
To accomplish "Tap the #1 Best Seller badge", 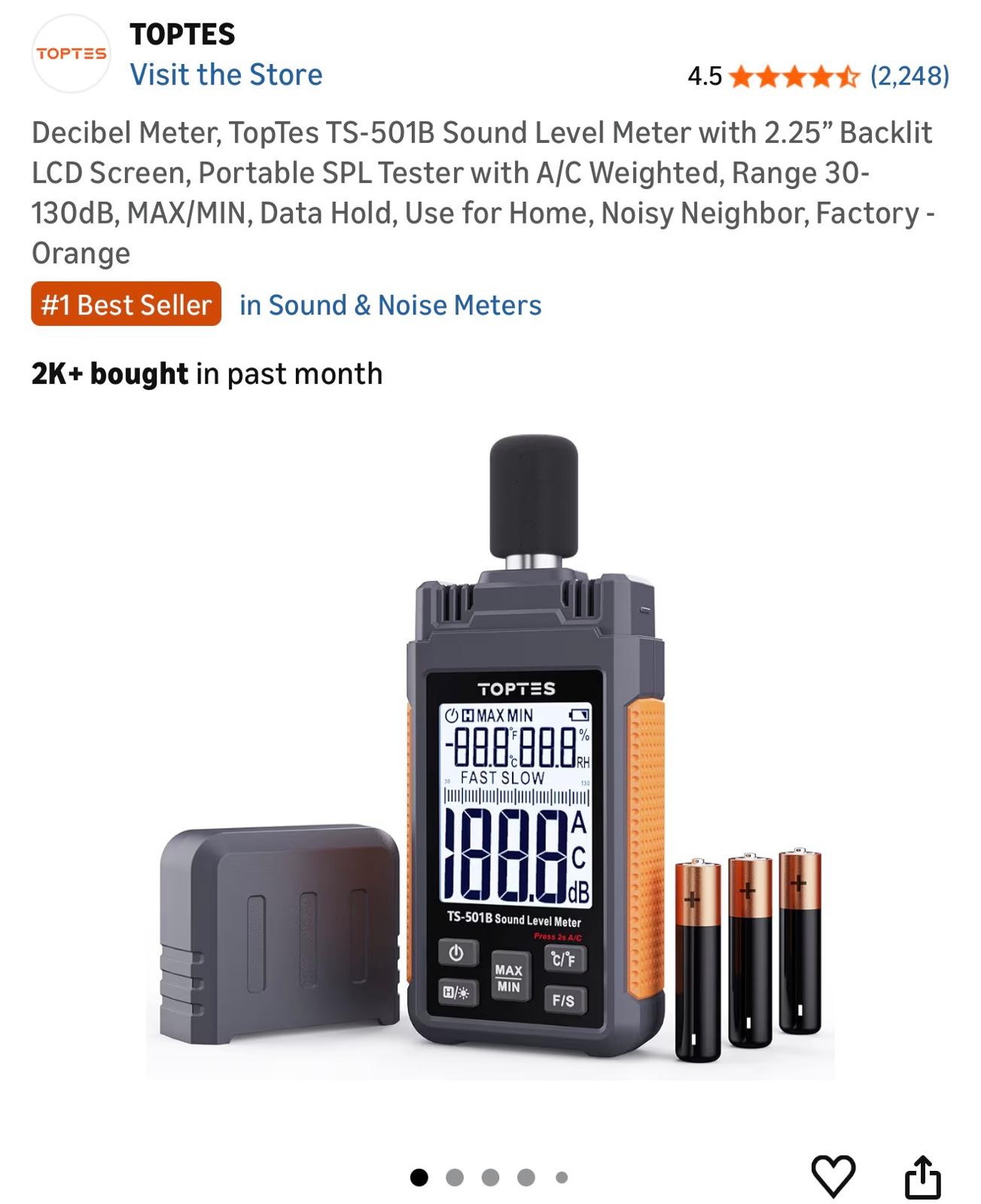I will point(126,305).
